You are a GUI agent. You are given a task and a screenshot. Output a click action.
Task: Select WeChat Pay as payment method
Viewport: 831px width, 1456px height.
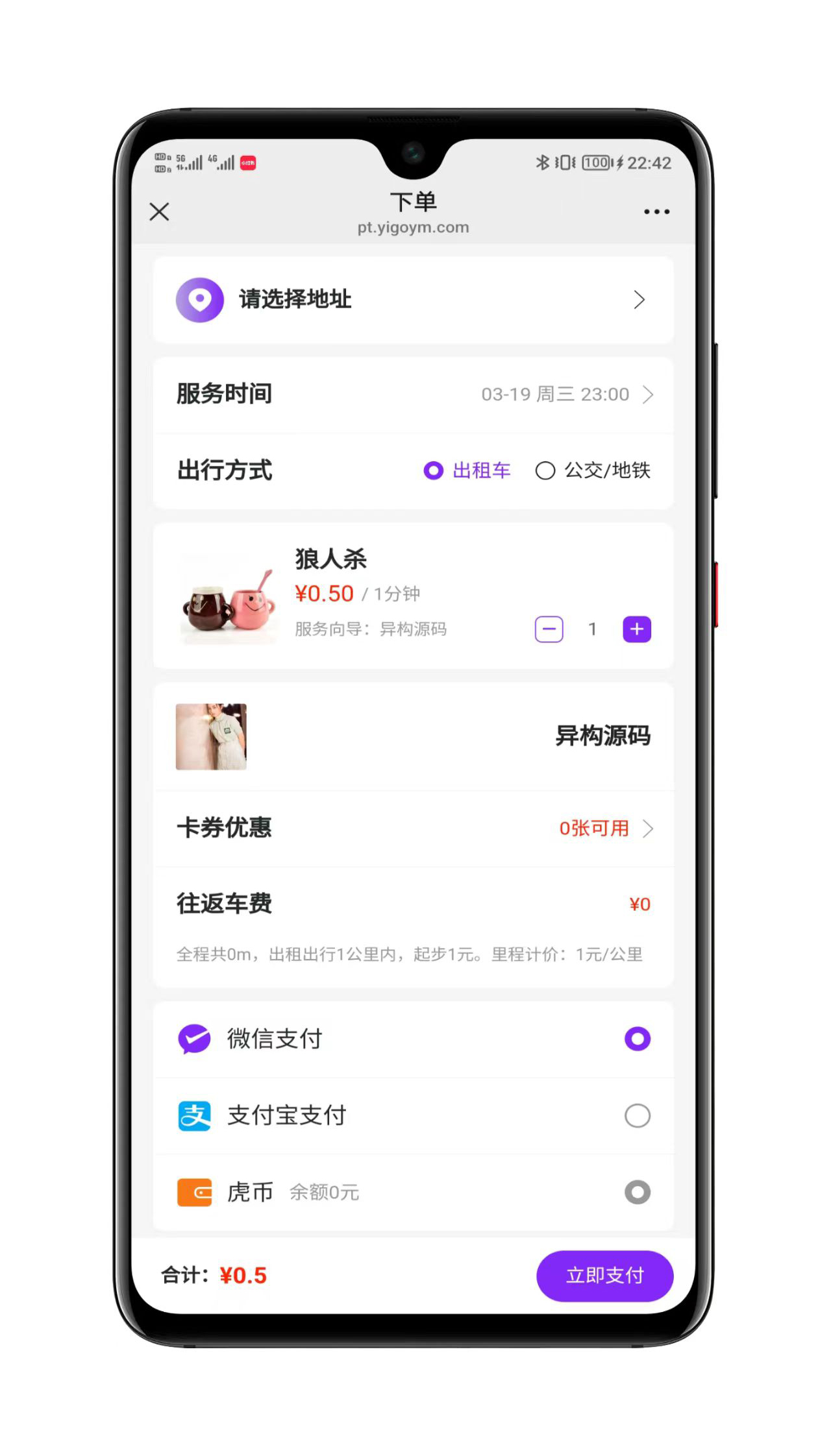(x=637, y=1039)
